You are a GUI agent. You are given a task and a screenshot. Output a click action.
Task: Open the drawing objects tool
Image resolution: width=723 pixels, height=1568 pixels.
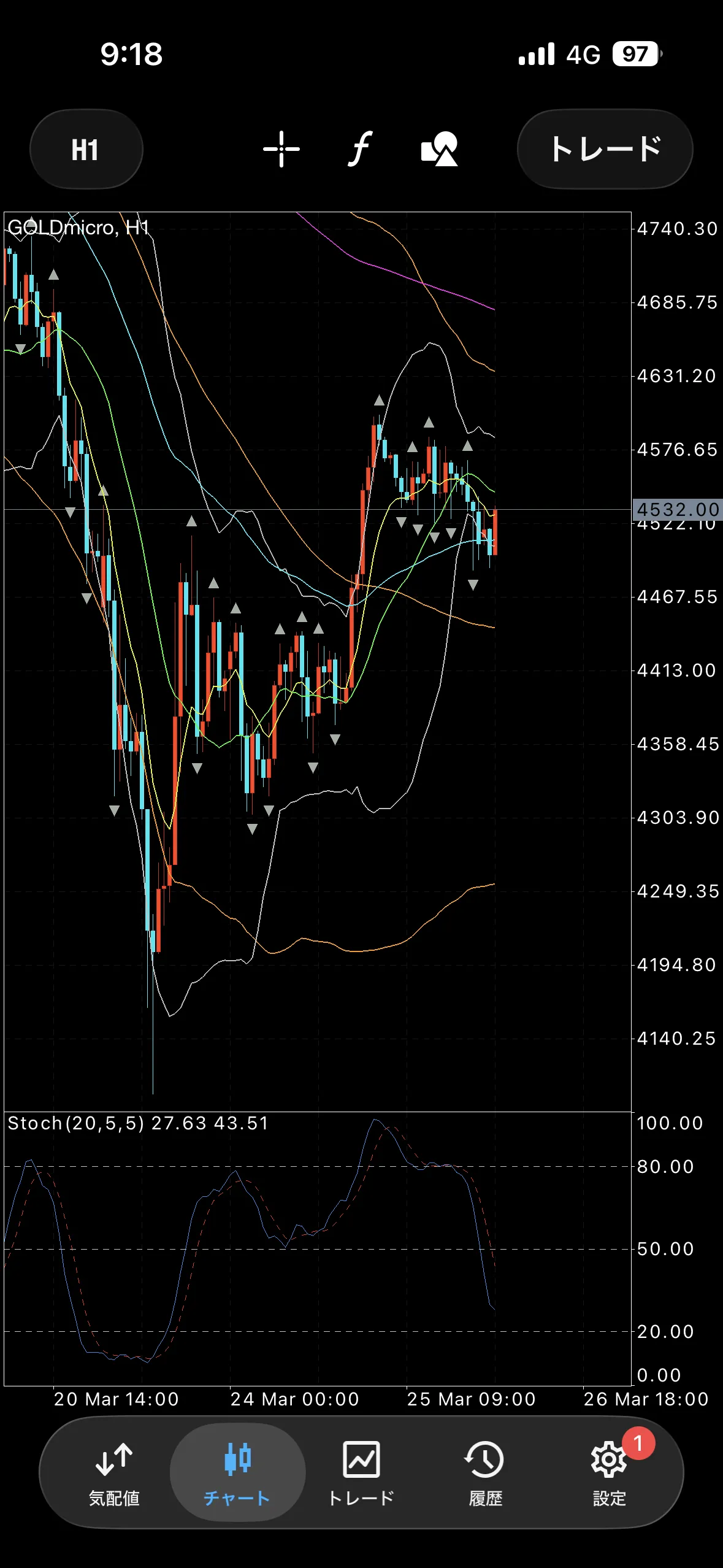click(439, 149)
